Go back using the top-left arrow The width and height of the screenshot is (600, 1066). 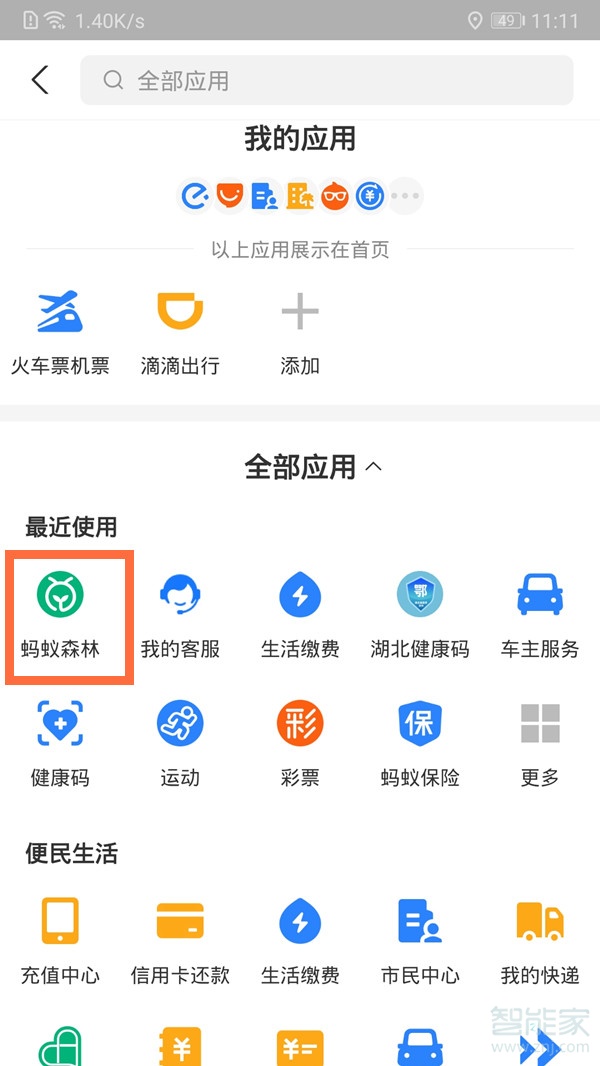40,80
